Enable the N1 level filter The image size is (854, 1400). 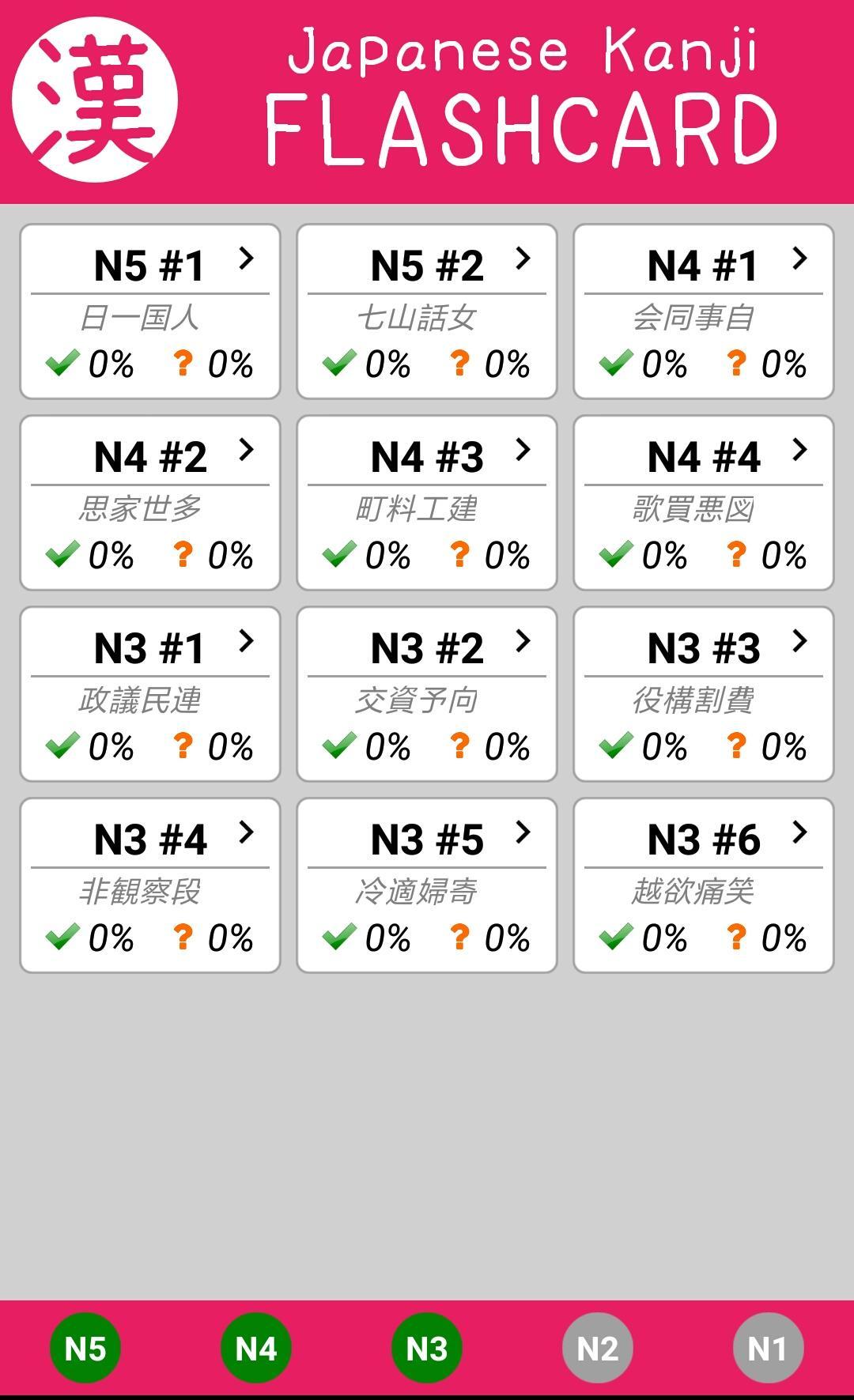pos(768,1349)
